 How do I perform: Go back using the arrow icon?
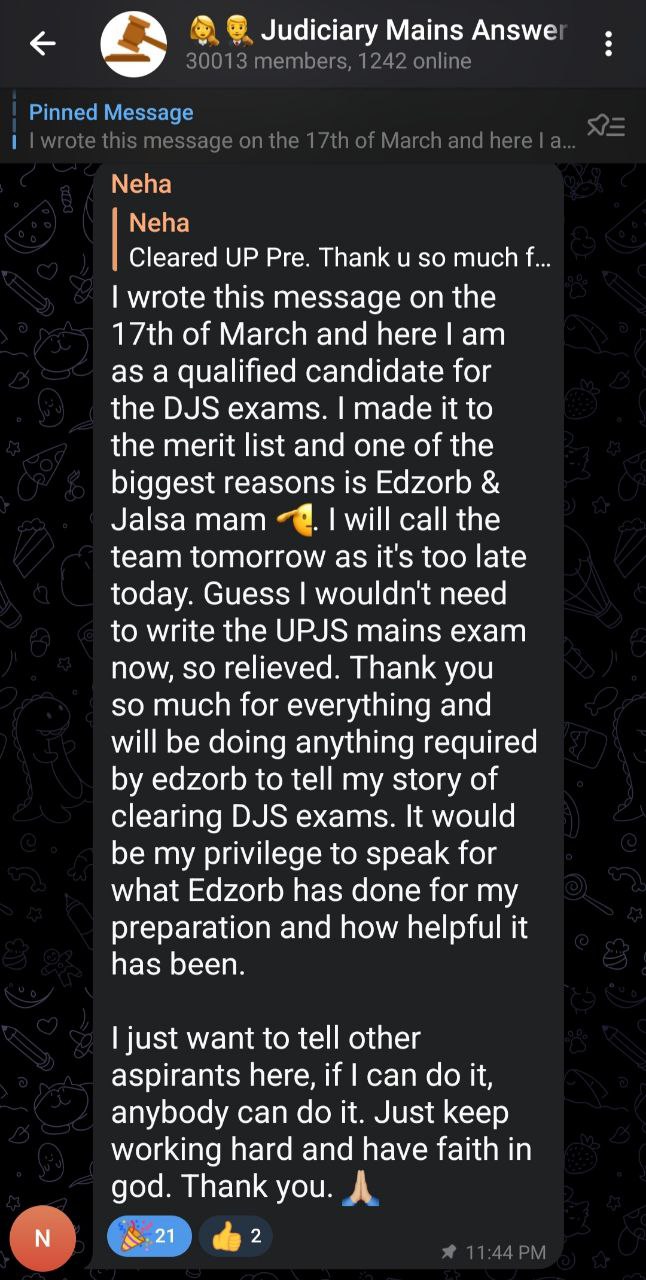tap(42, 43)
